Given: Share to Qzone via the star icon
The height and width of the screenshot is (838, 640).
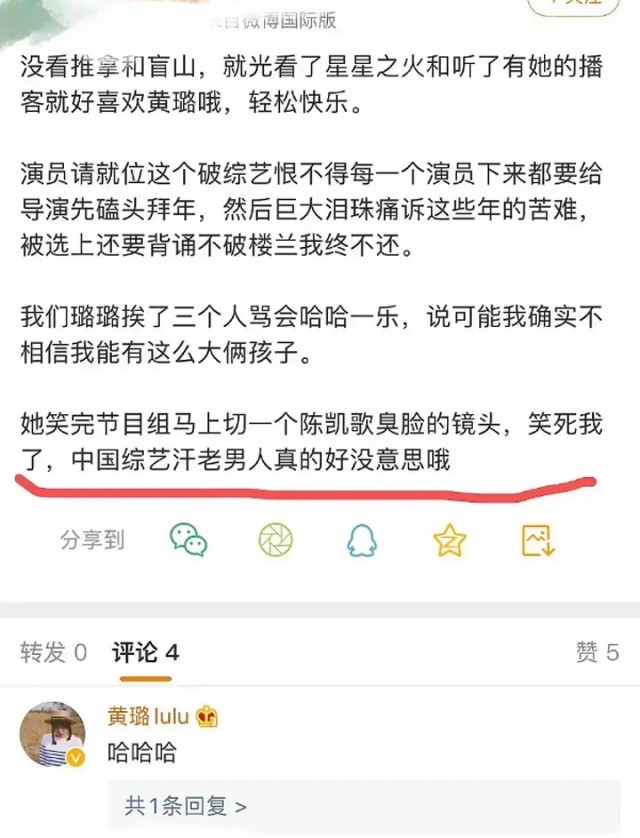Looking at the screenshot, I should click(x=449, y=540).
